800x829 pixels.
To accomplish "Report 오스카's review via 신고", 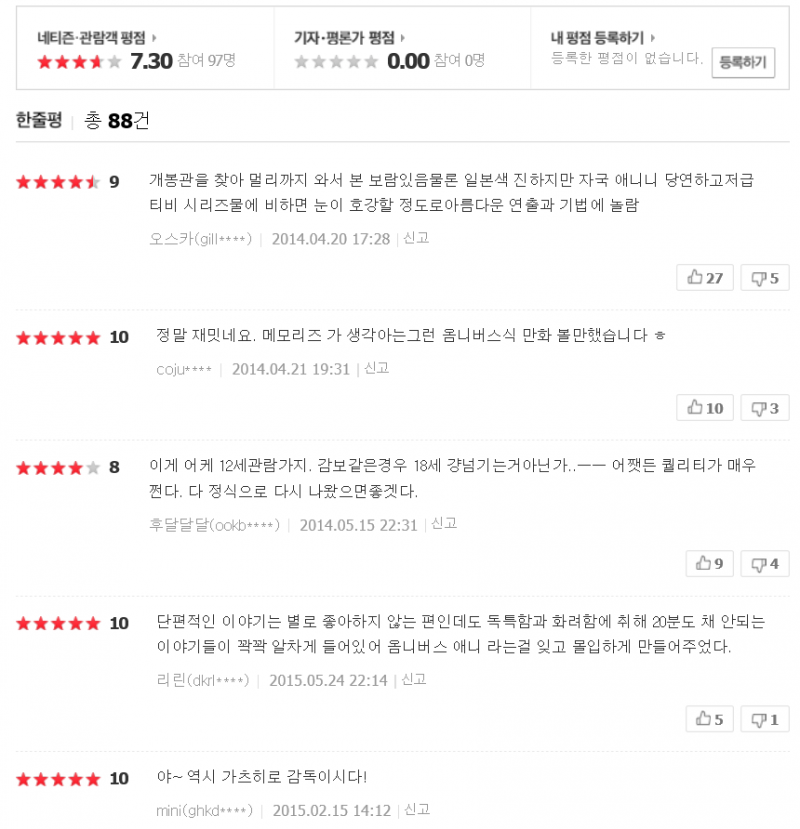I will tap(416, 238).
